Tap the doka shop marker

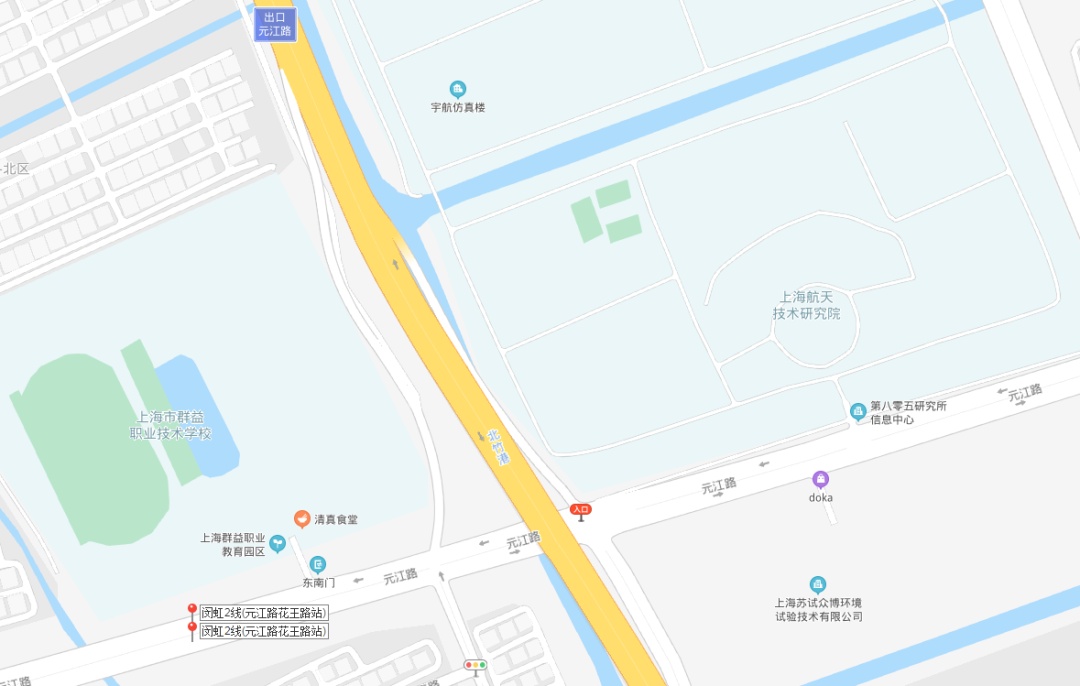click(820, 479)
